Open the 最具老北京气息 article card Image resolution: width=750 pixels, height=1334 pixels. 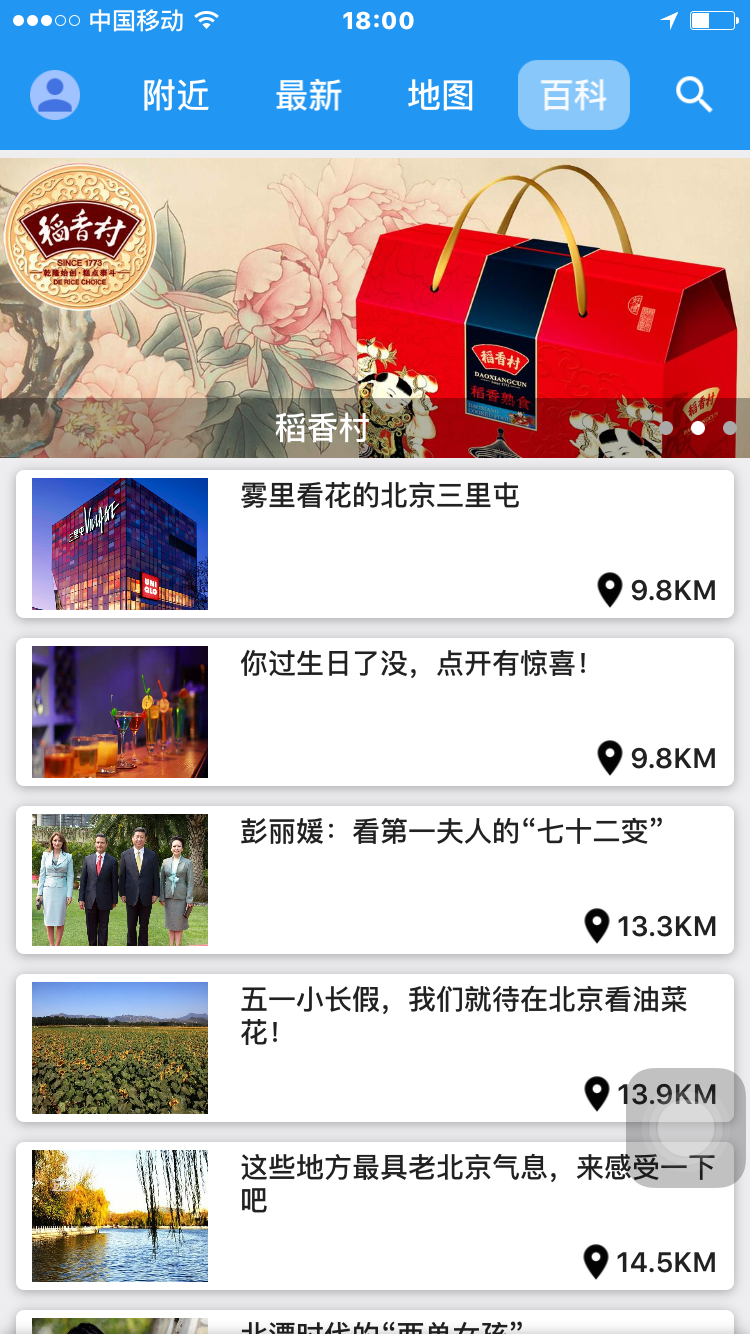pyautogui.click(x=375, y=1216)
